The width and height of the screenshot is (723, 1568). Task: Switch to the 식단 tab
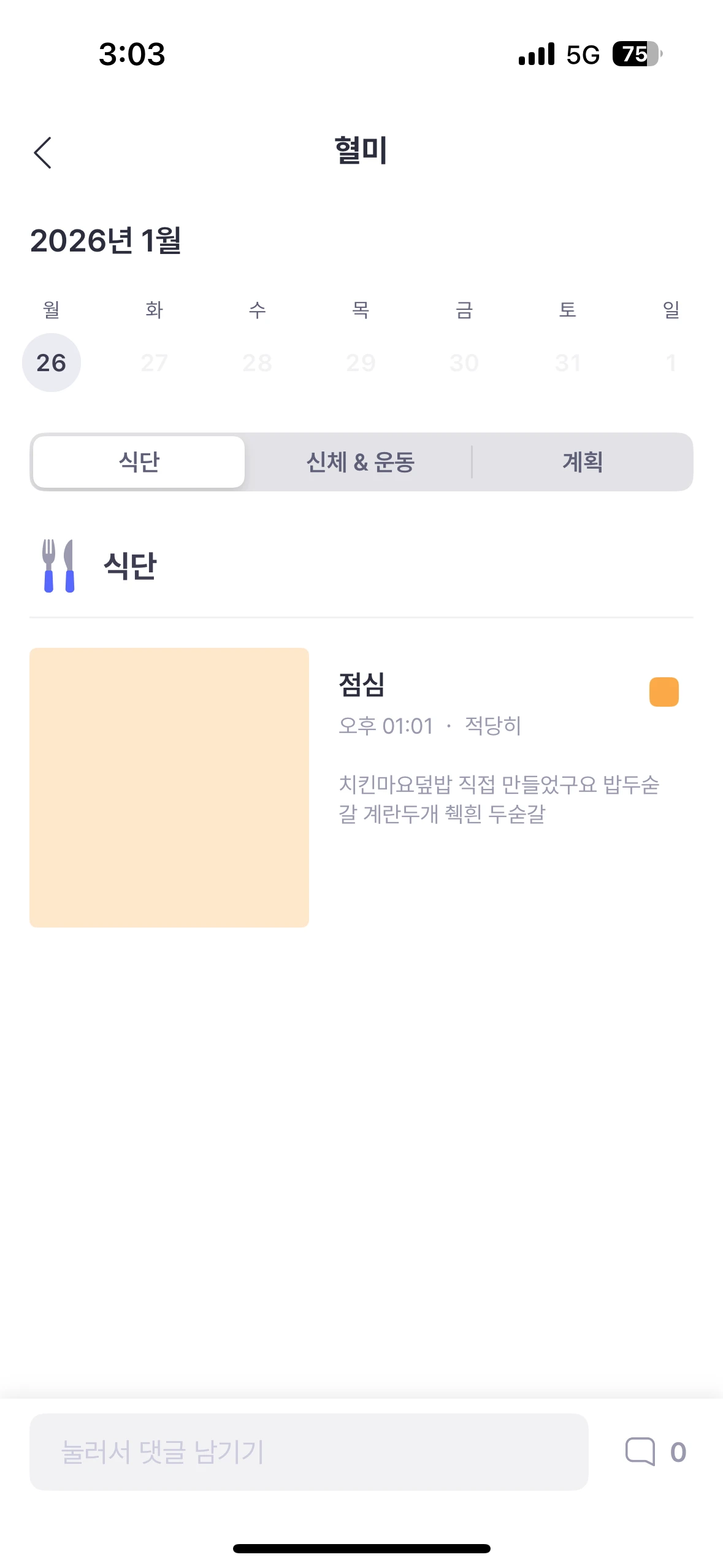pyautogui.click(x=139, y=462)
